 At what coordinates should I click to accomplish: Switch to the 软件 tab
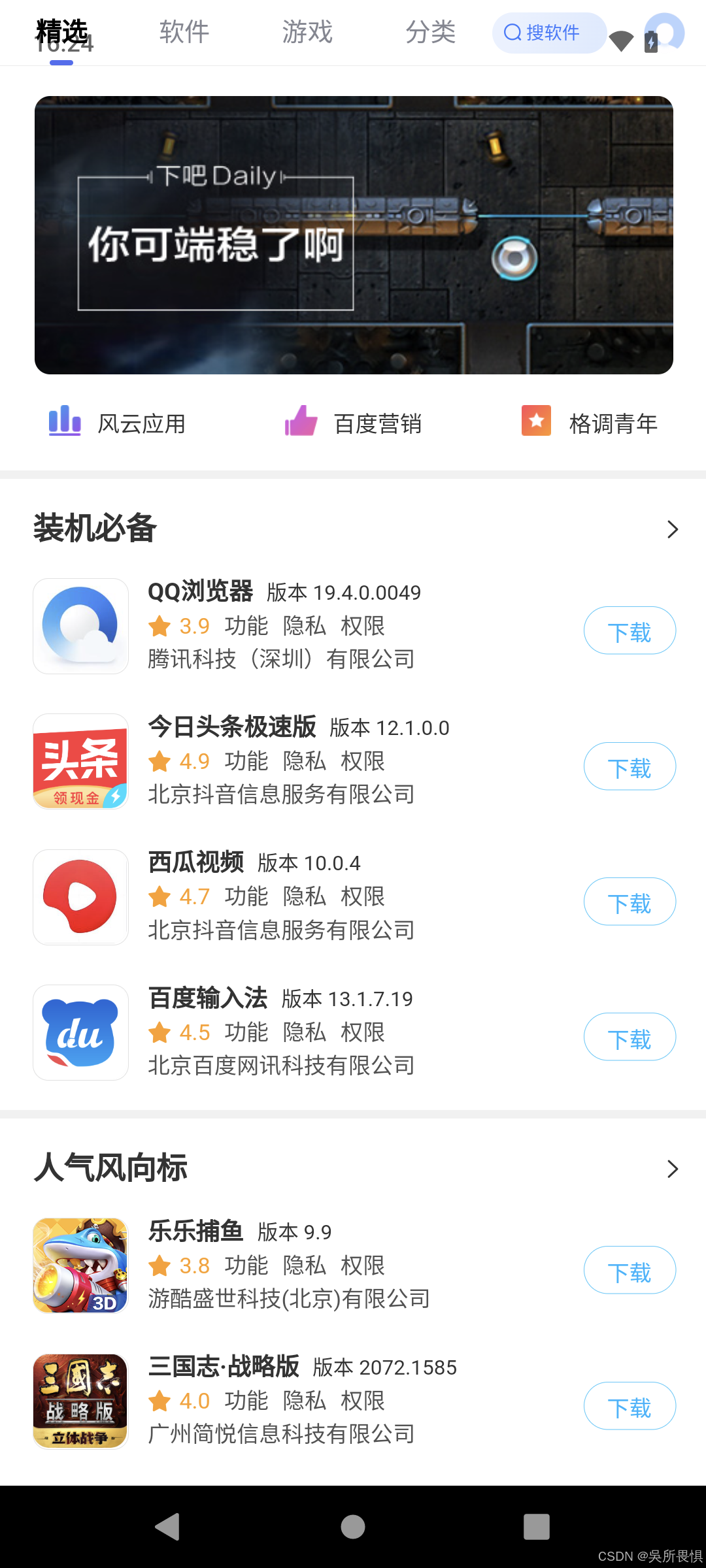[x=184, y=32]
